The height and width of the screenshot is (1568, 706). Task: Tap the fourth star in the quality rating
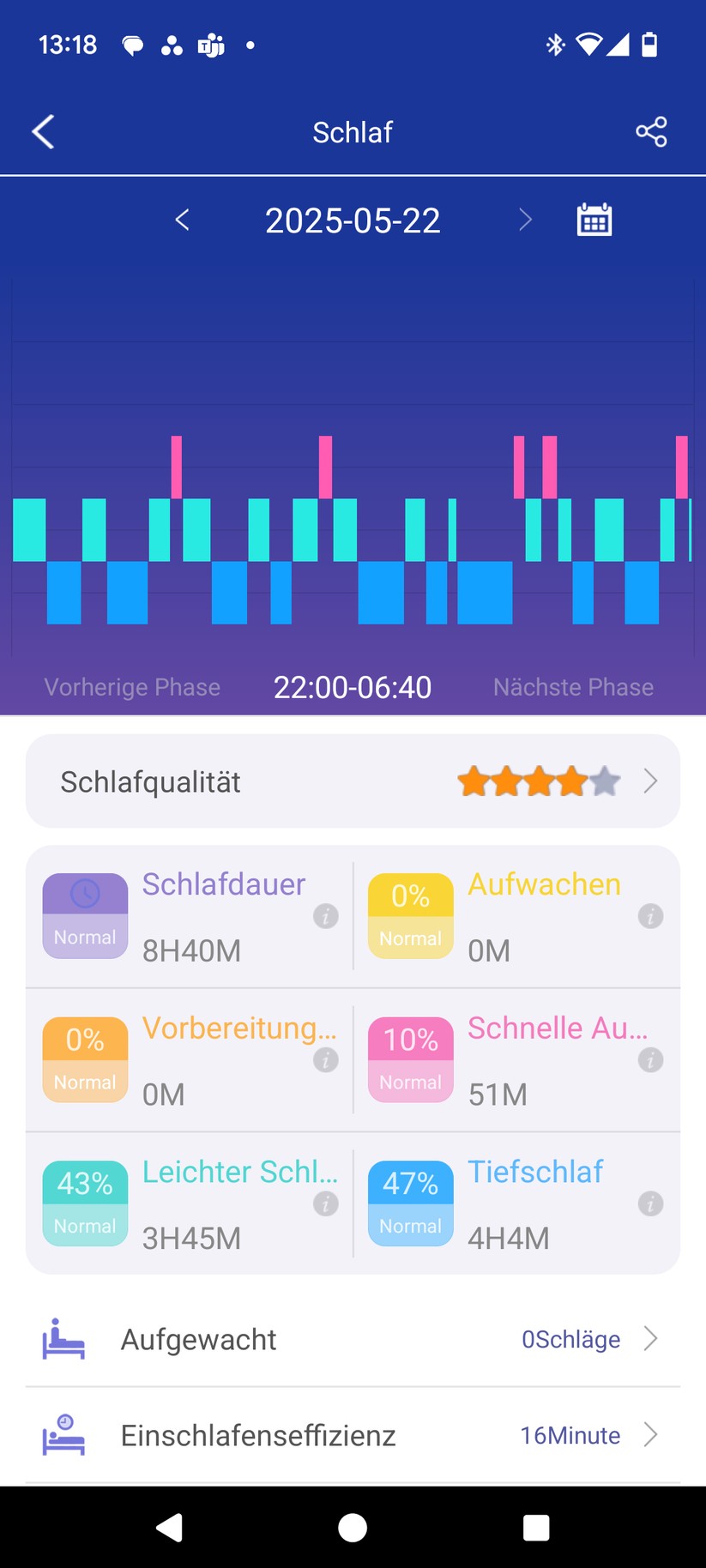pyautogui.click(x=570, y=781)
